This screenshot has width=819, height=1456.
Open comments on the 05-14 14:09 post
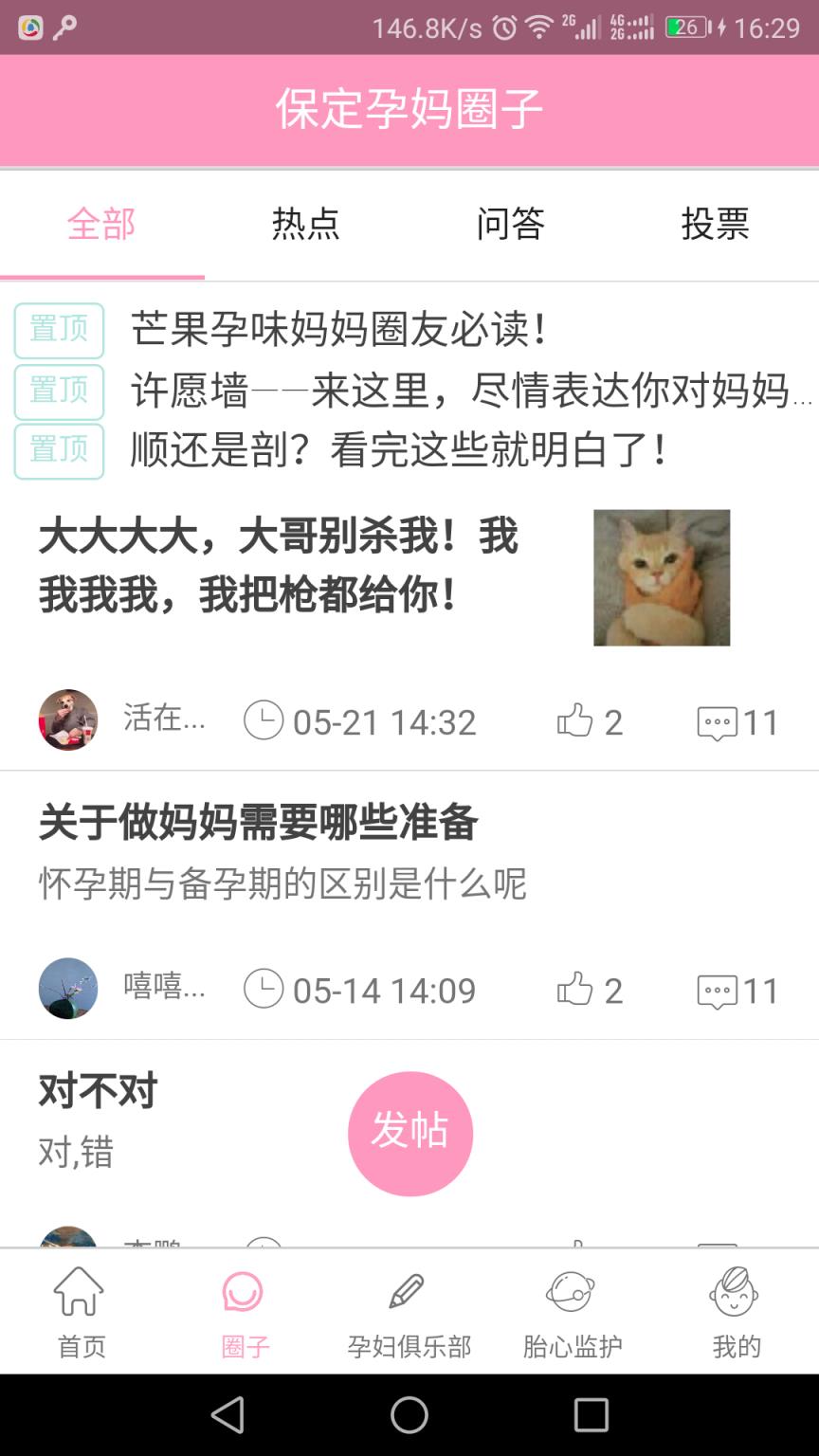click(x=737, y=991)
